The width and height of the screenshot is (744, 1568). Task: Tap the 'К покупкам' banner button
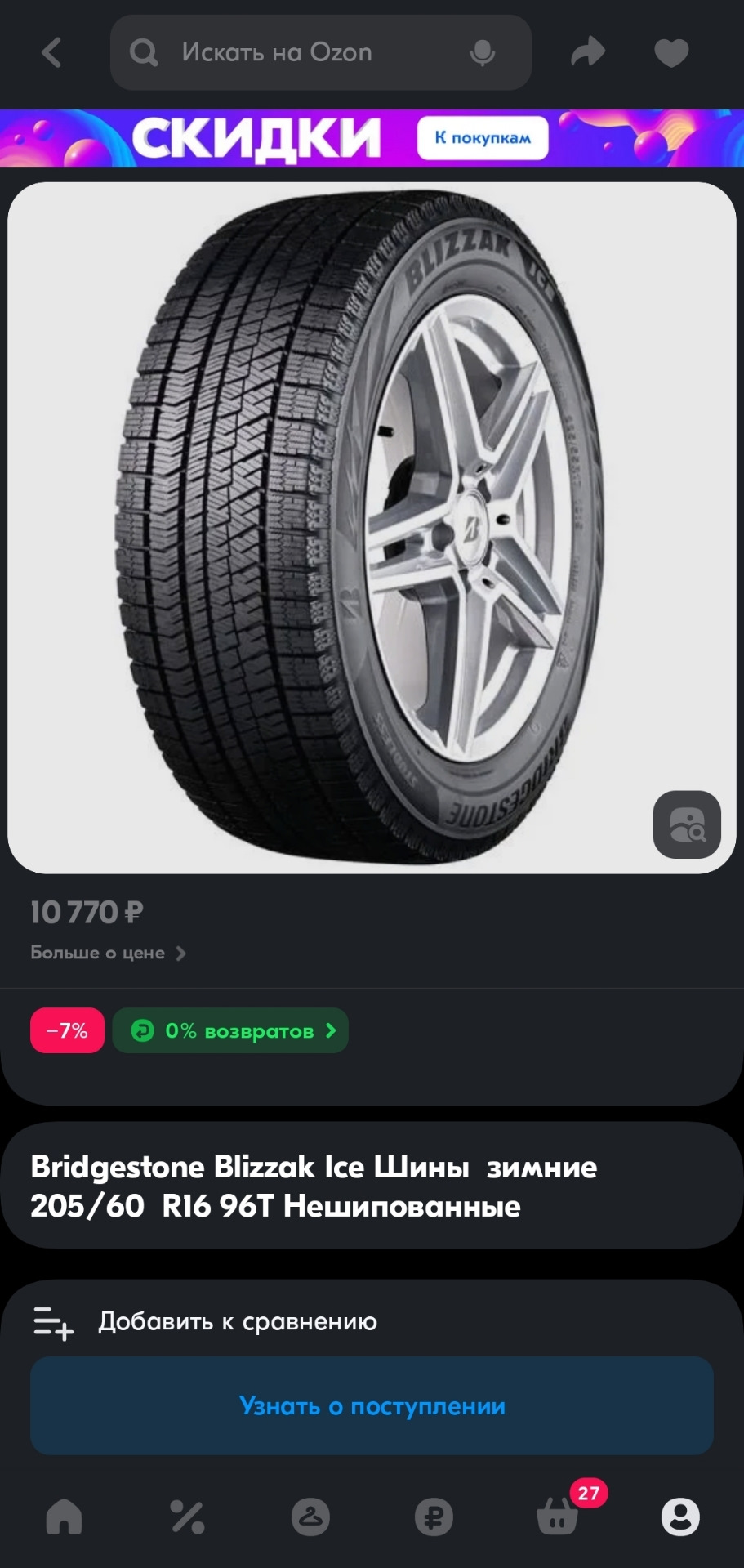483,138
